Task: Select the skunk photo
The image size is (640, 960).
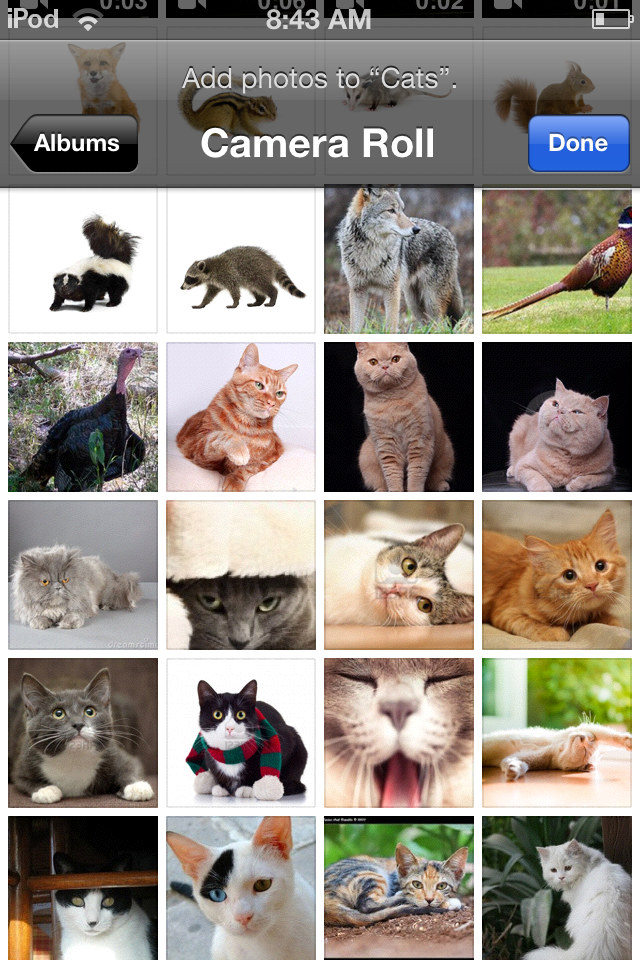Action: pyautogui.click(x=83, y=260)
